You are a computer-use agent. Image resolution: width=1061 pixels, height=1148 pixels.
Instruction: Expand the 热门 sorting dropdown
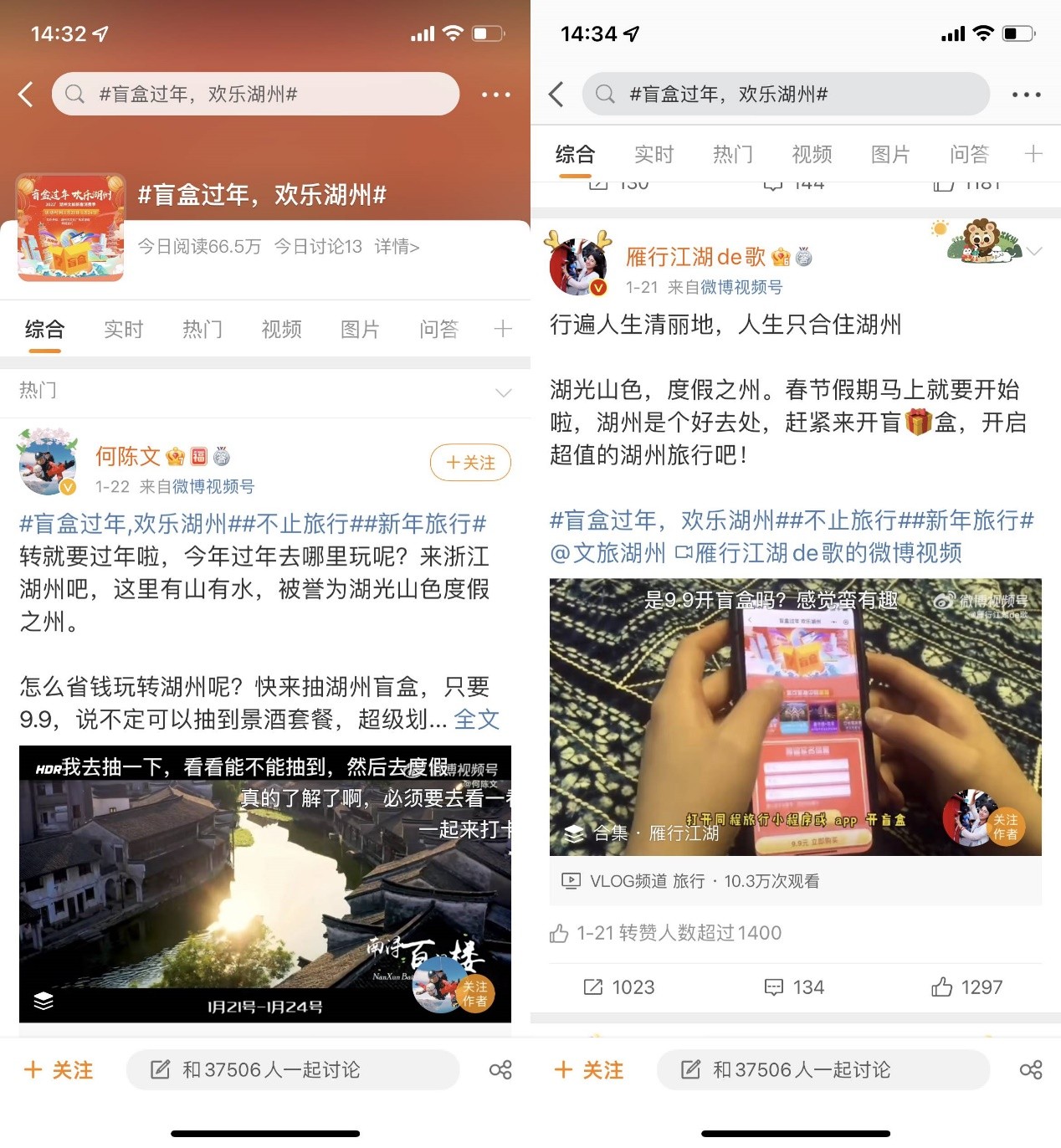[503, 392]
